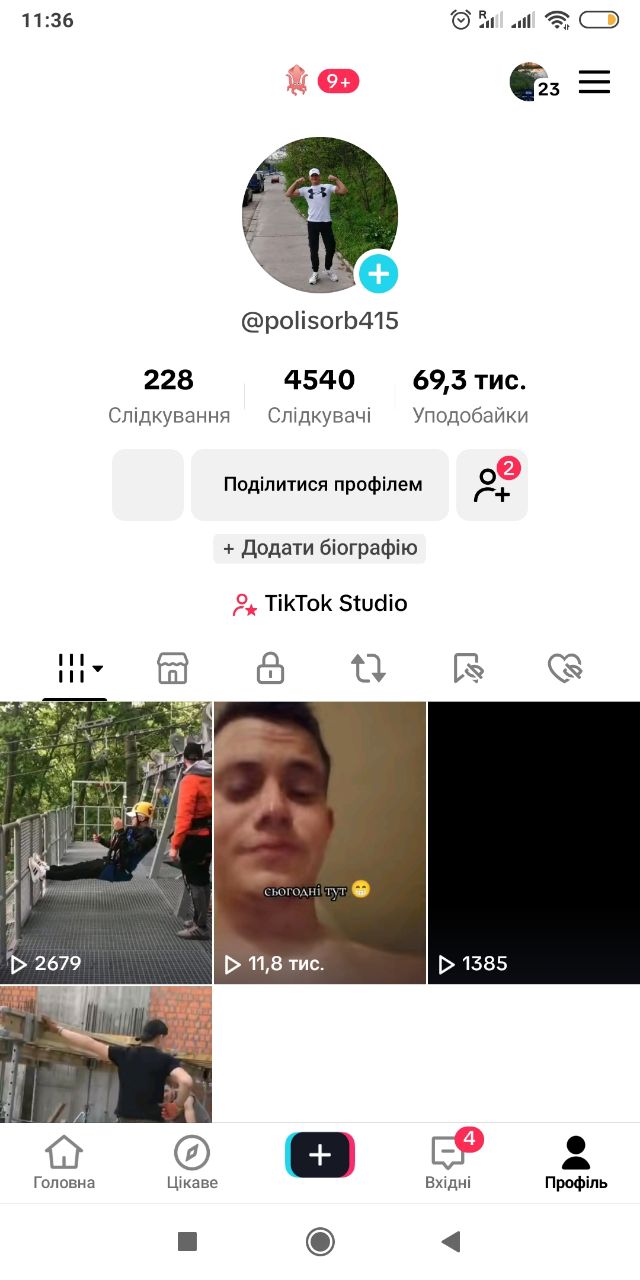Switch to the reposts tab
This screenshot has height=1280, width=640.
368,668
